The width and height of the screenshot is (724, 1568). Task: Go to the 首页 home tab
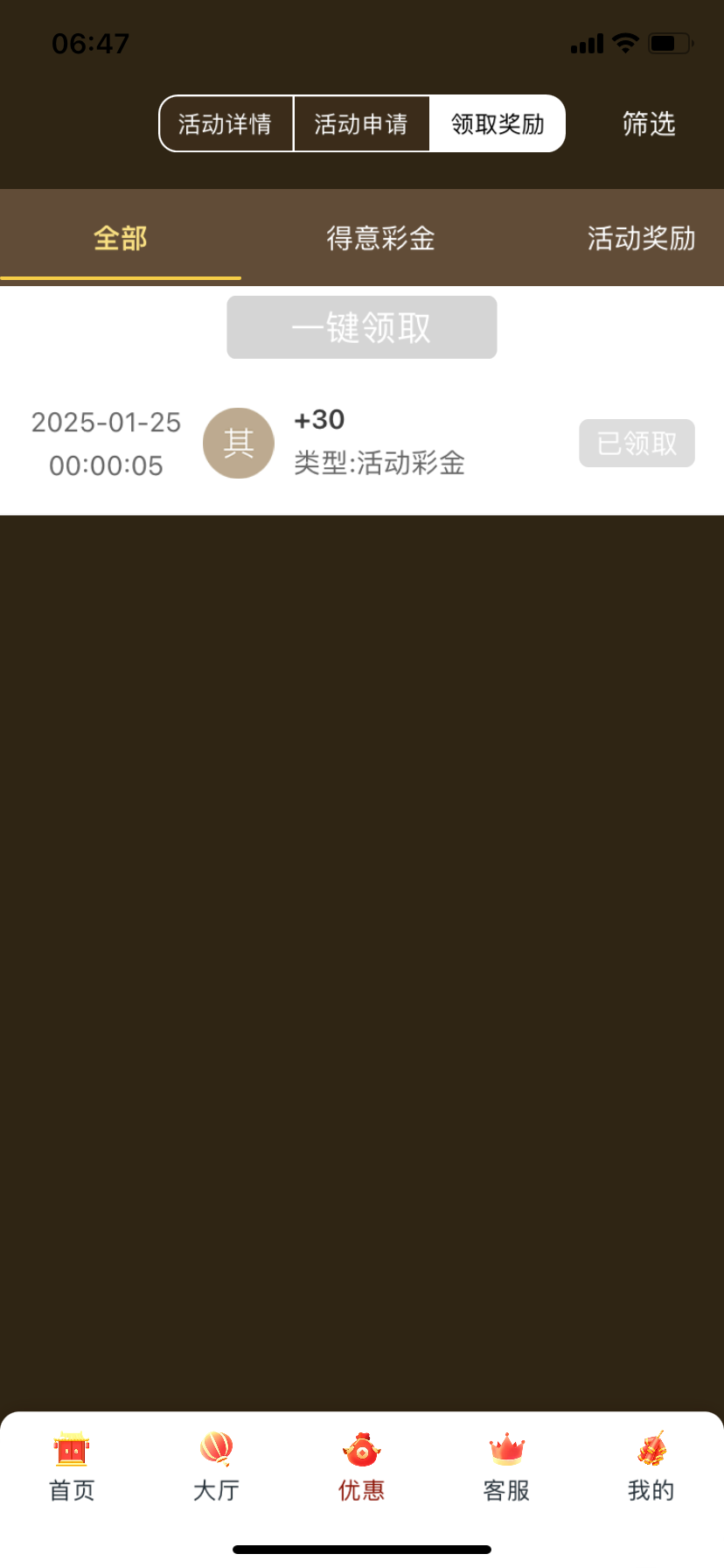[x=72, y=1466]
